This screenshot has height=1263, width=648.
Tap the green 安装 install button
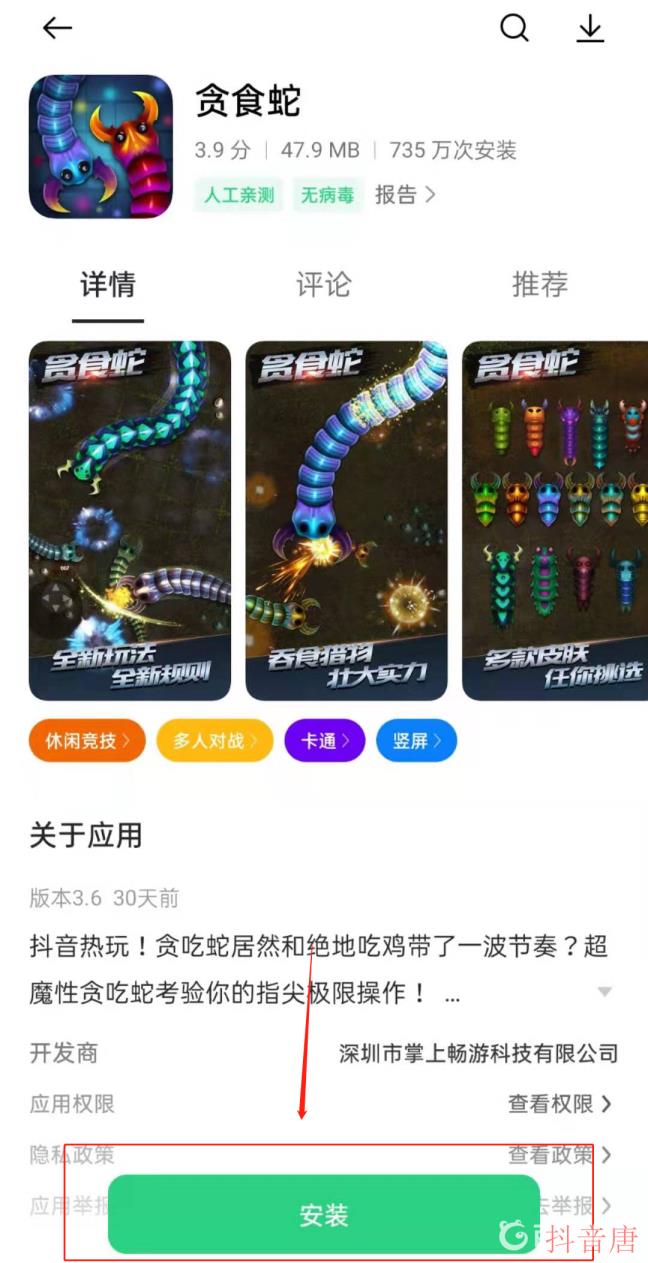[x=324, y=1214]
